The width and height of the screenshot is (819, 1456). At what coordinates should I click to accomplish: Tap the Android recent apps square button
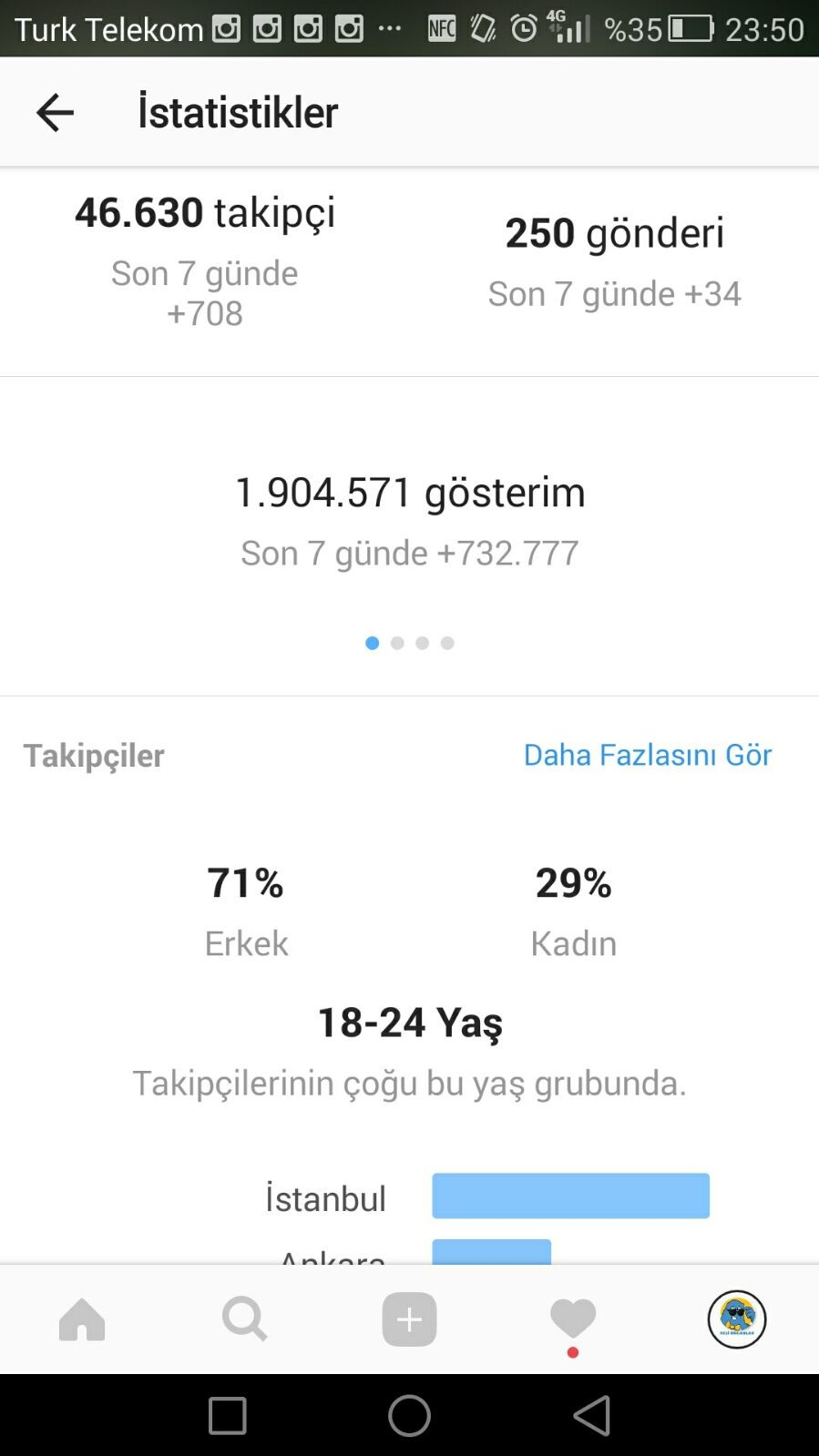[228, 1416]
